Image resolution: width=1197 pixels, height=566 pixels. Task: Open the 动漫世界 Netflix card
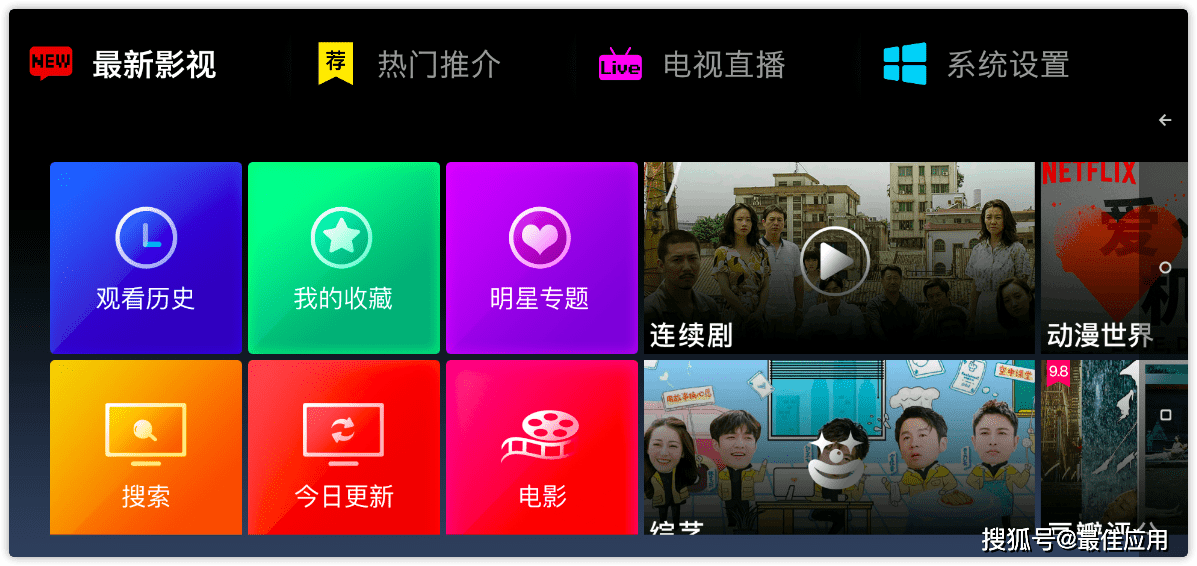[1098, 258]
